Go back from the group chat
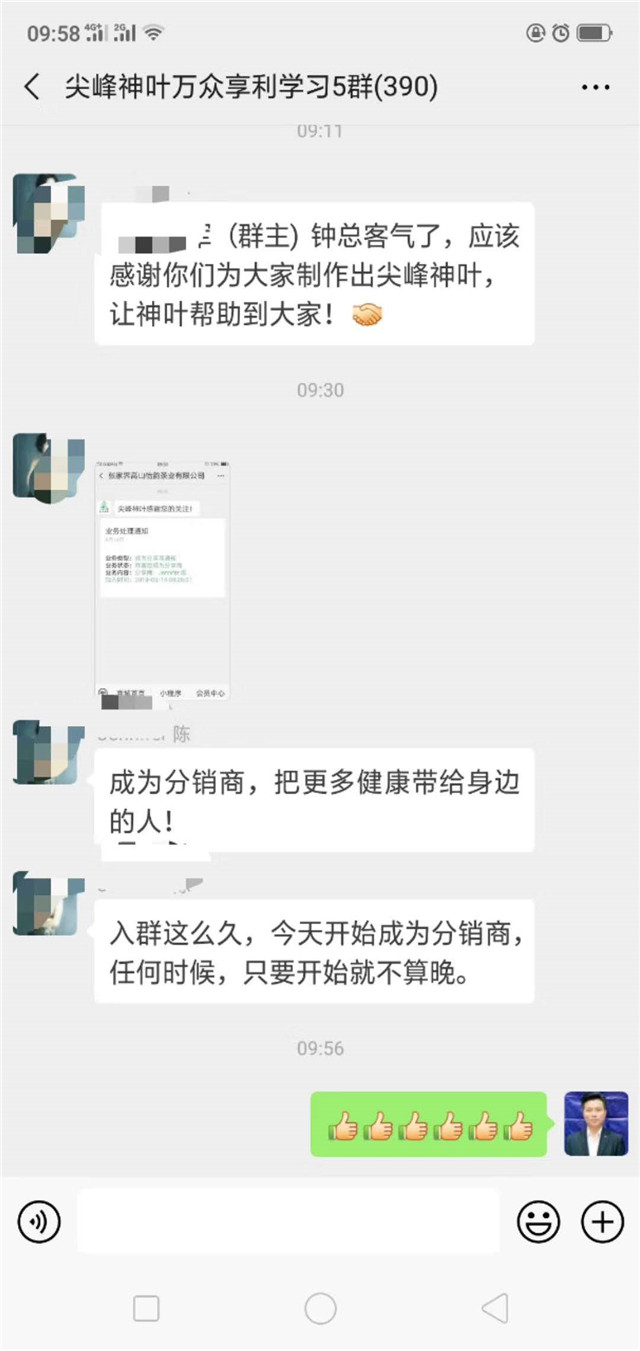This screenshot has width=640, height=1351. coord(32,87)
